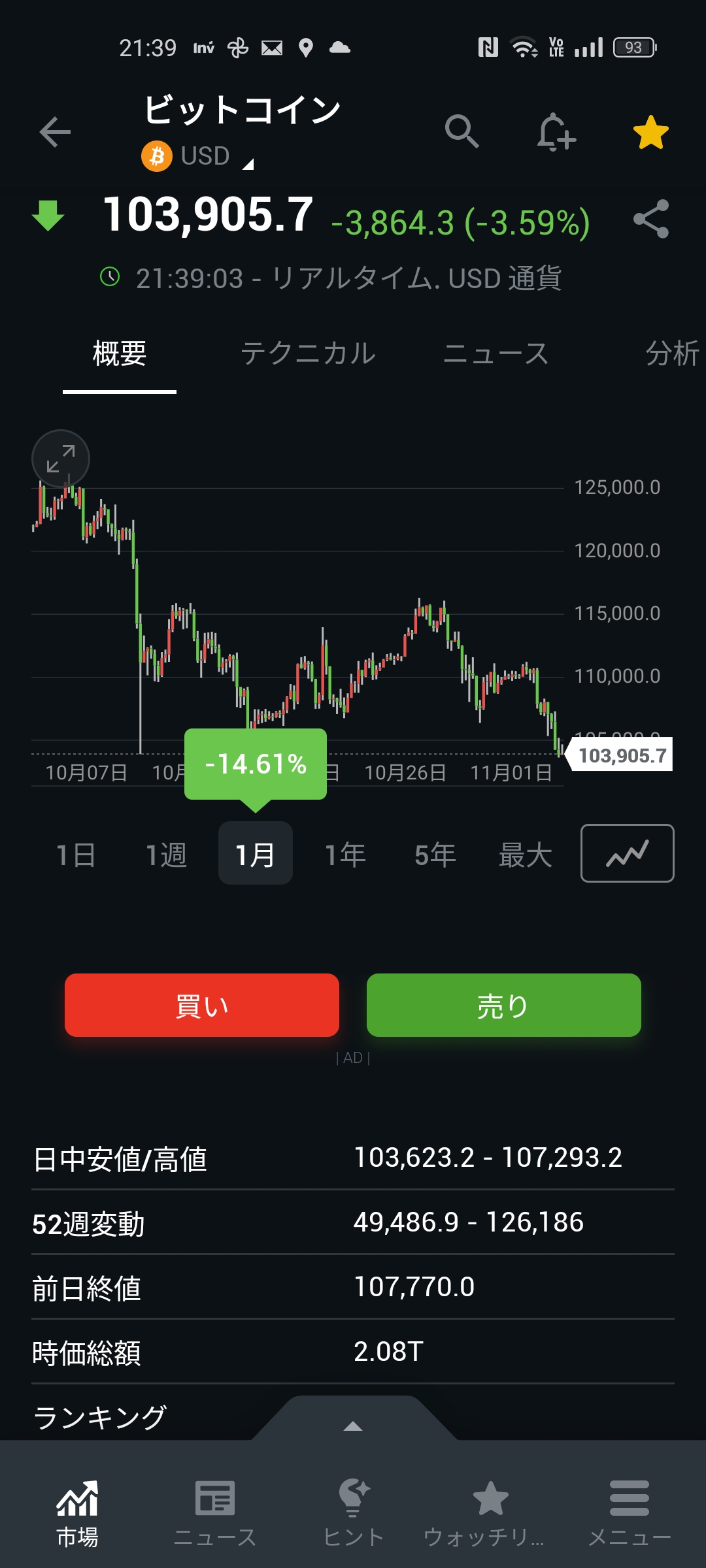Change chart type to line chart
This screenshot has width=706, height=1568.
pos(627,853)
